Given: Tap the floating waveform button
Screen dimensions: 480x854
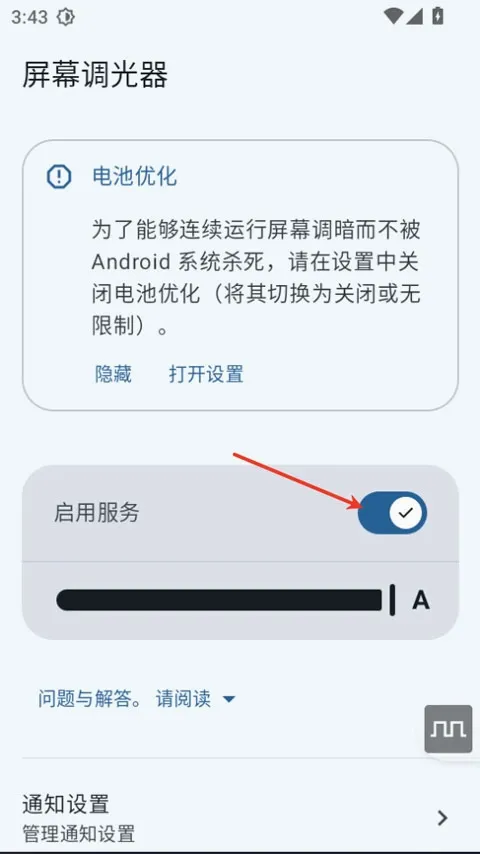Looking at the screenshot, I should pyautogui.click(x=448, y=729).
